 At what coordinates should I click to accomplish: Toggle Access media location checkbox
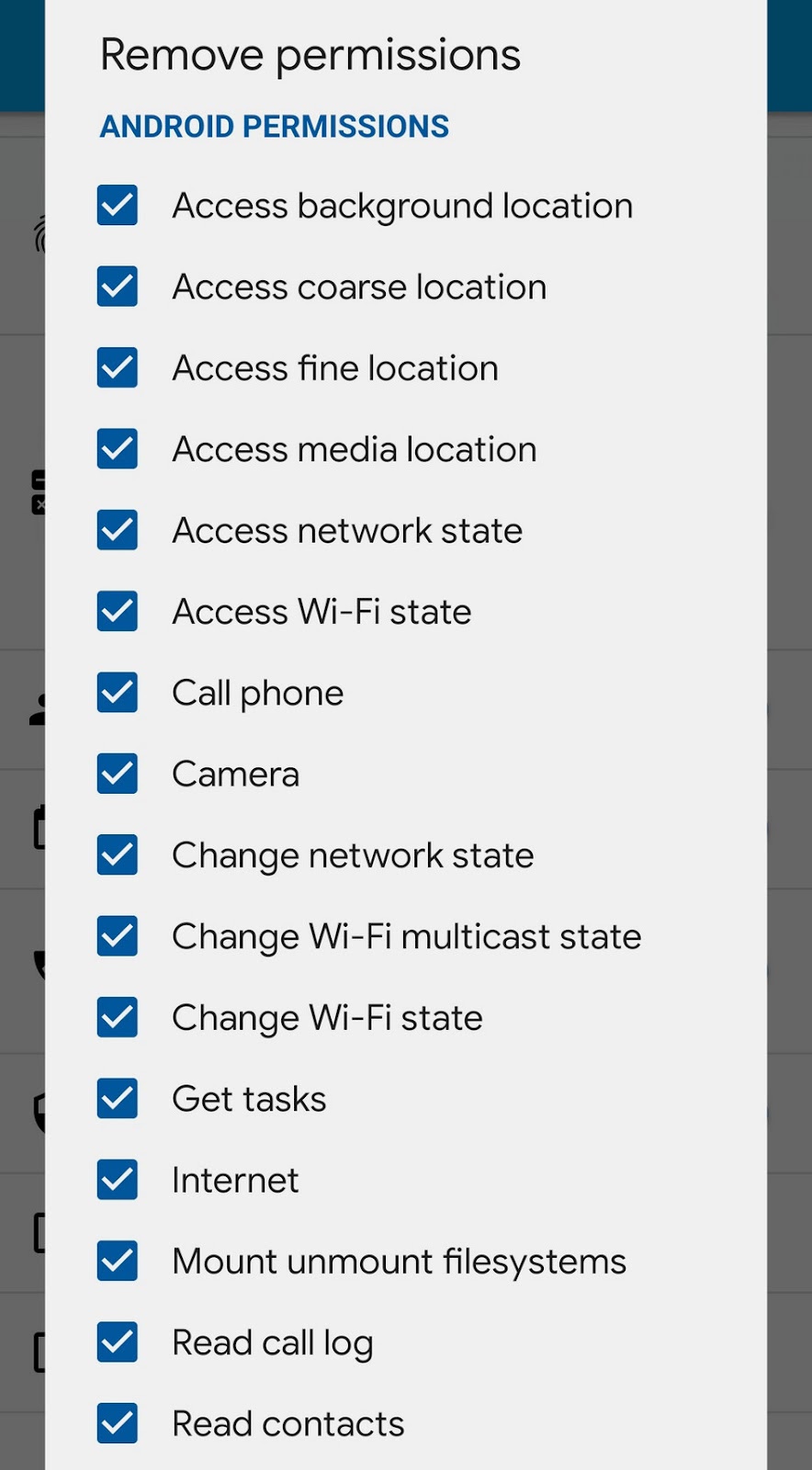click(x=118, y=449)
